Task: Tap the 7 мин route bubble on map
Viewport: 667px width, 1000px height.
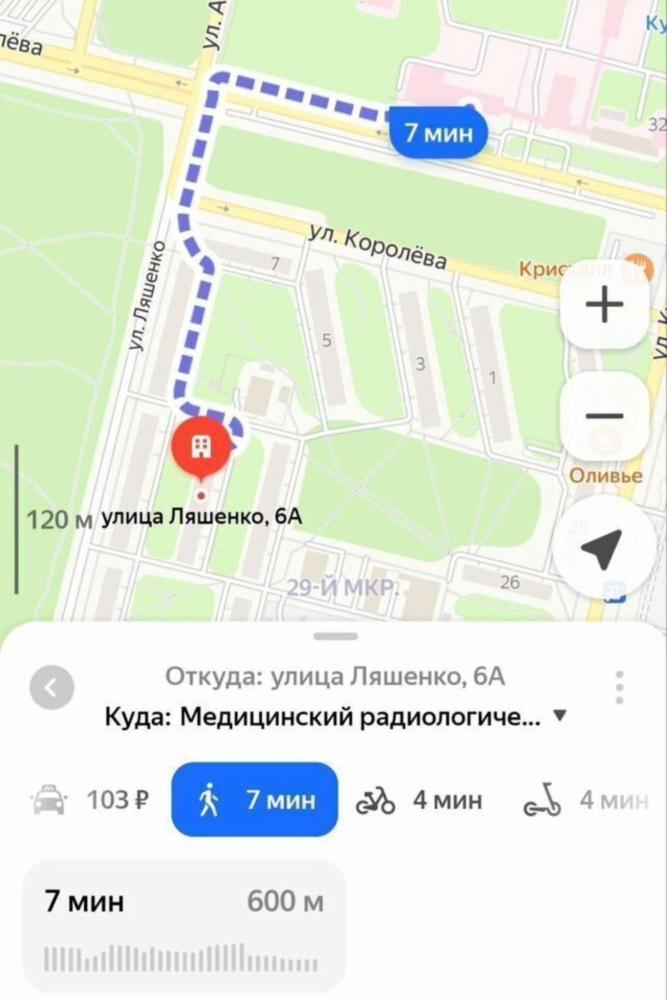Action: [x=438, y=133]
